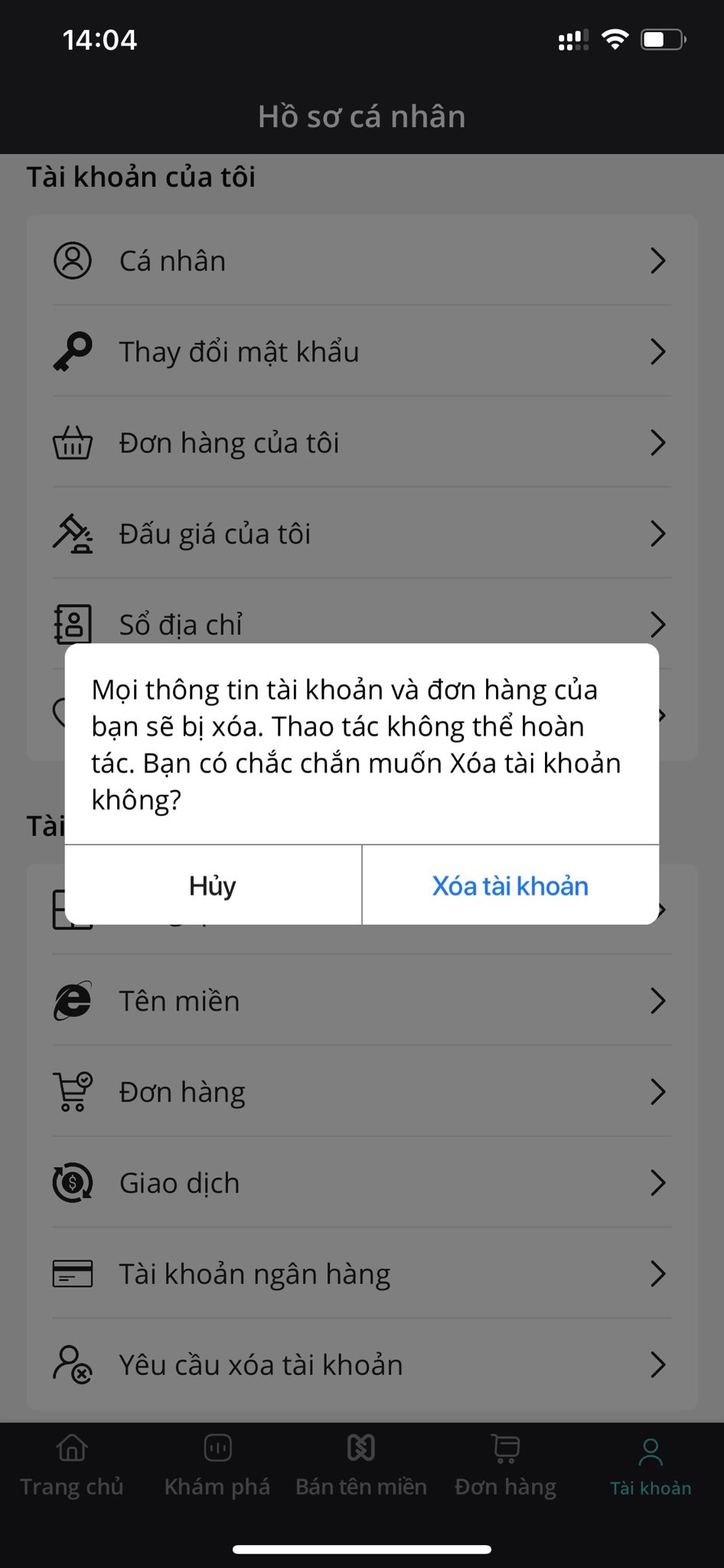The height and width of the screenshot is (1568, 724).
Task: Confirm with Xóa tài khoản button
Action: coord(510,886)
